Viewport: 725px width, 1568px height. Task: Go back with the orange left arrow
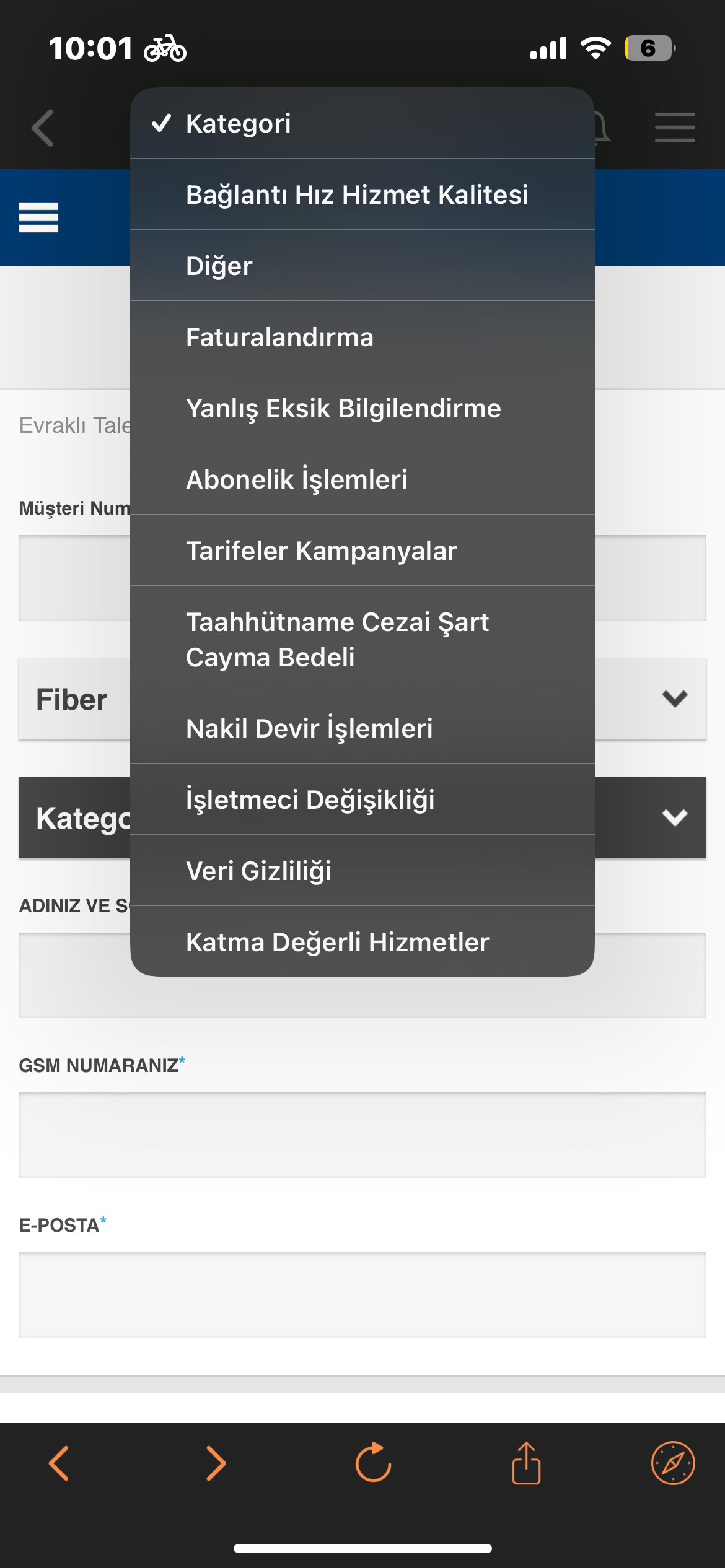58,1463
